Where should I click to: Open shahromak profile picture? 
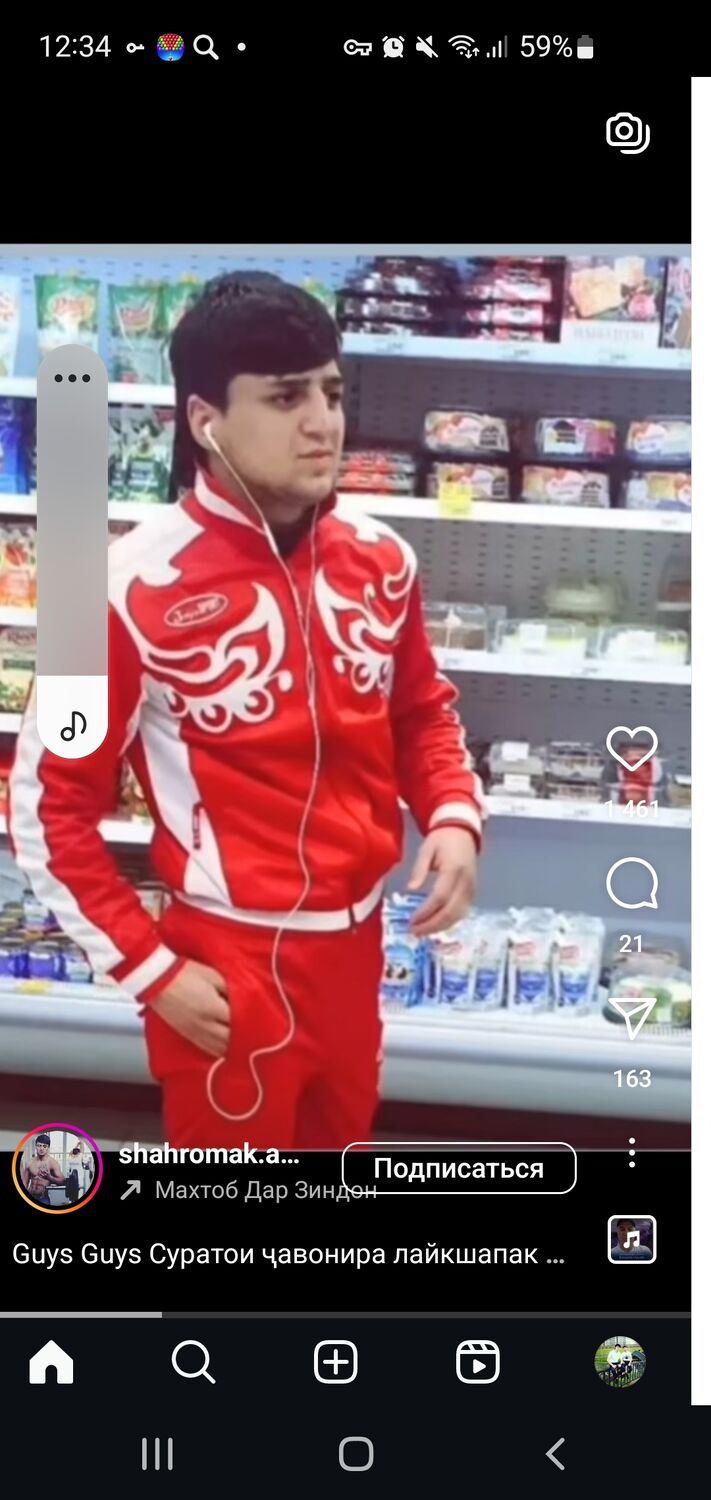(56, 1168)
